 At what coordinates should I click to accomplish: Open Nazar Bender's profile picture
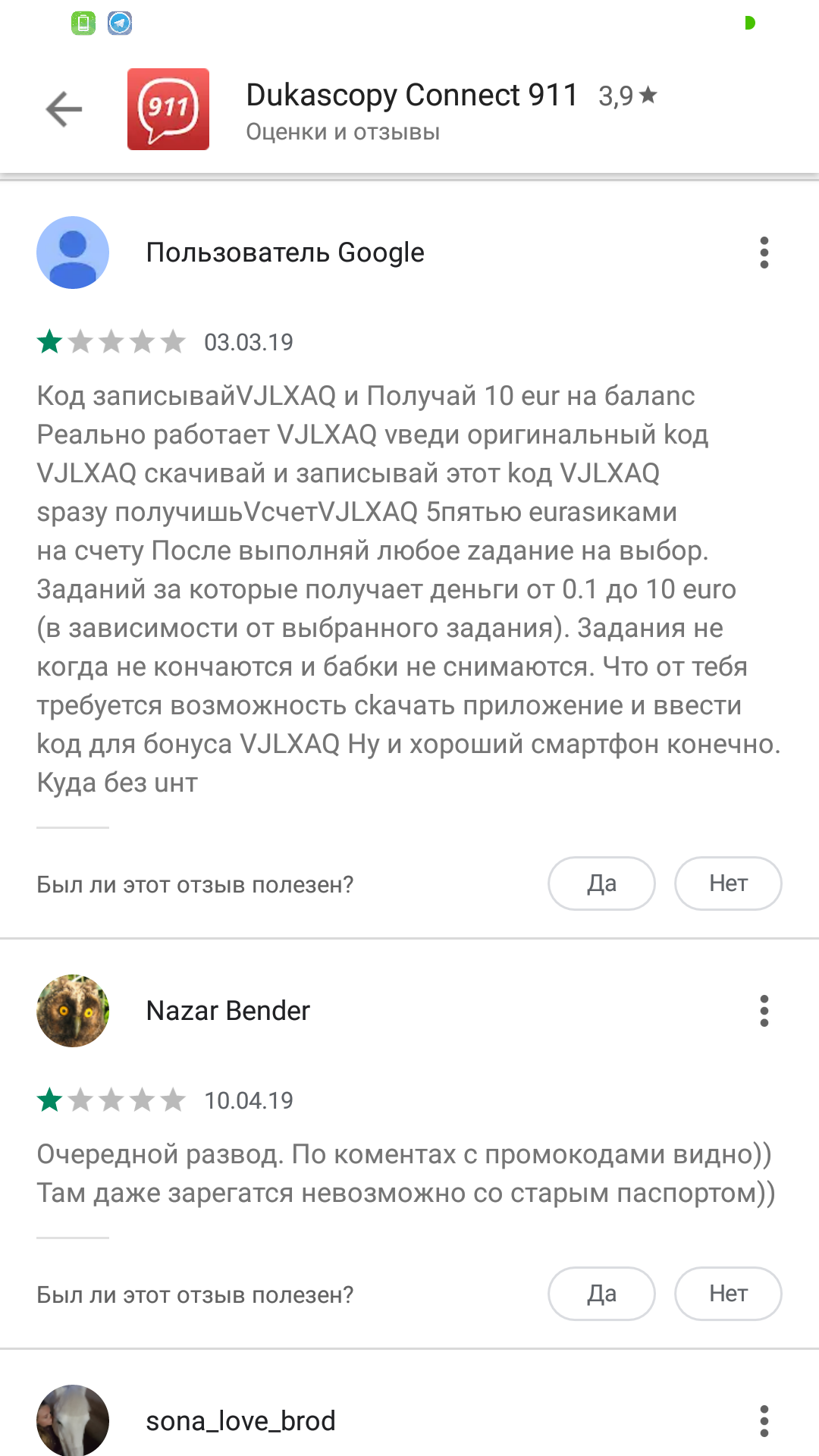pos(73,1011)
